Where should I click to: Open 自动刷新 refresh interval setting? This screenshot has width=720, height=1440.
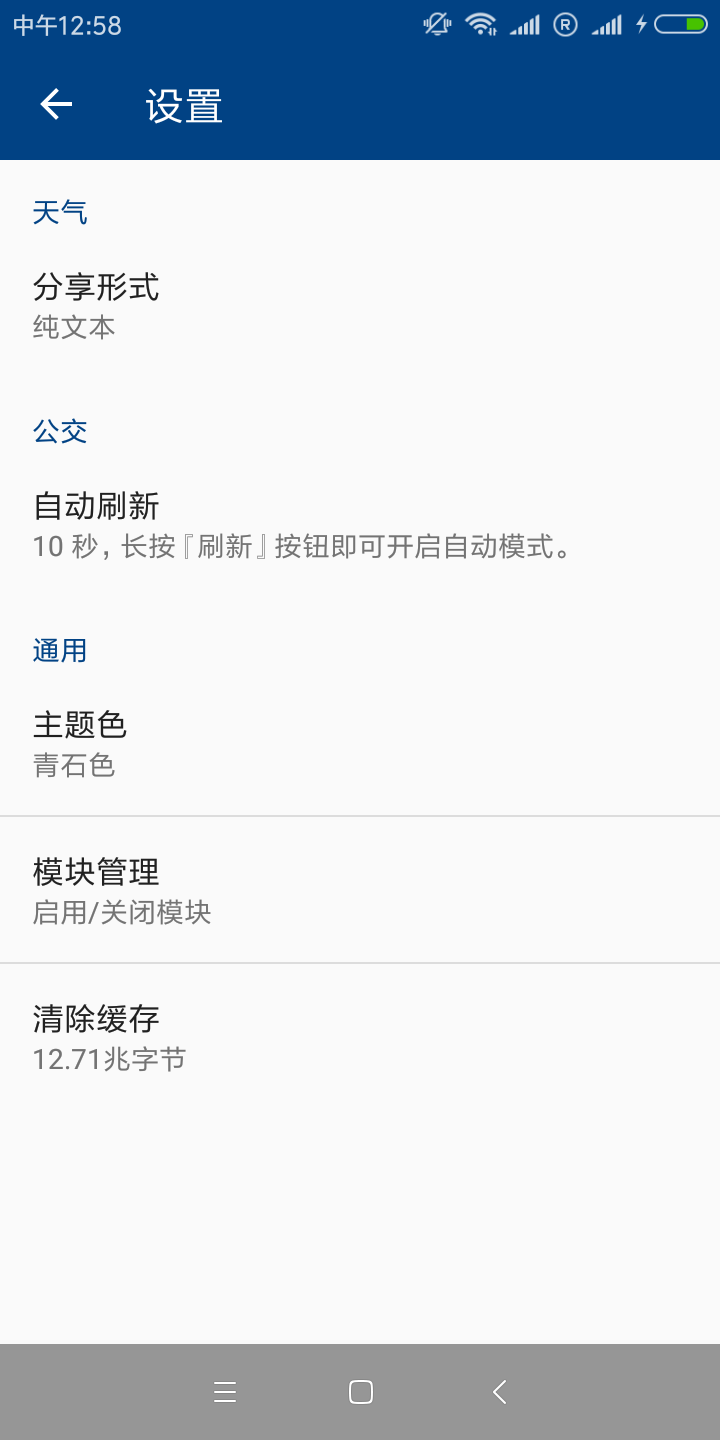(360, 524)
